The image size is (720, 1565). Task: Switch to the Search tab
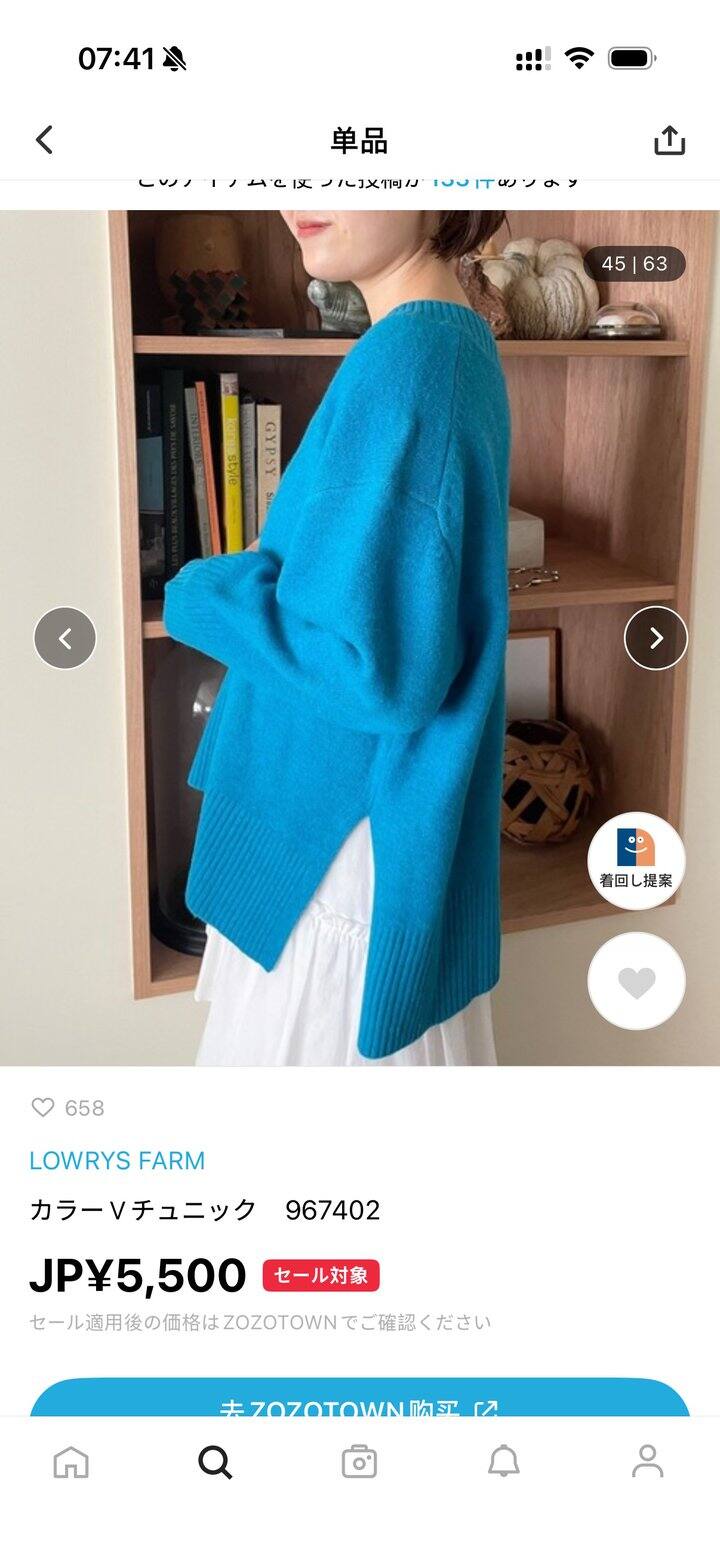tap(215, 1462)
